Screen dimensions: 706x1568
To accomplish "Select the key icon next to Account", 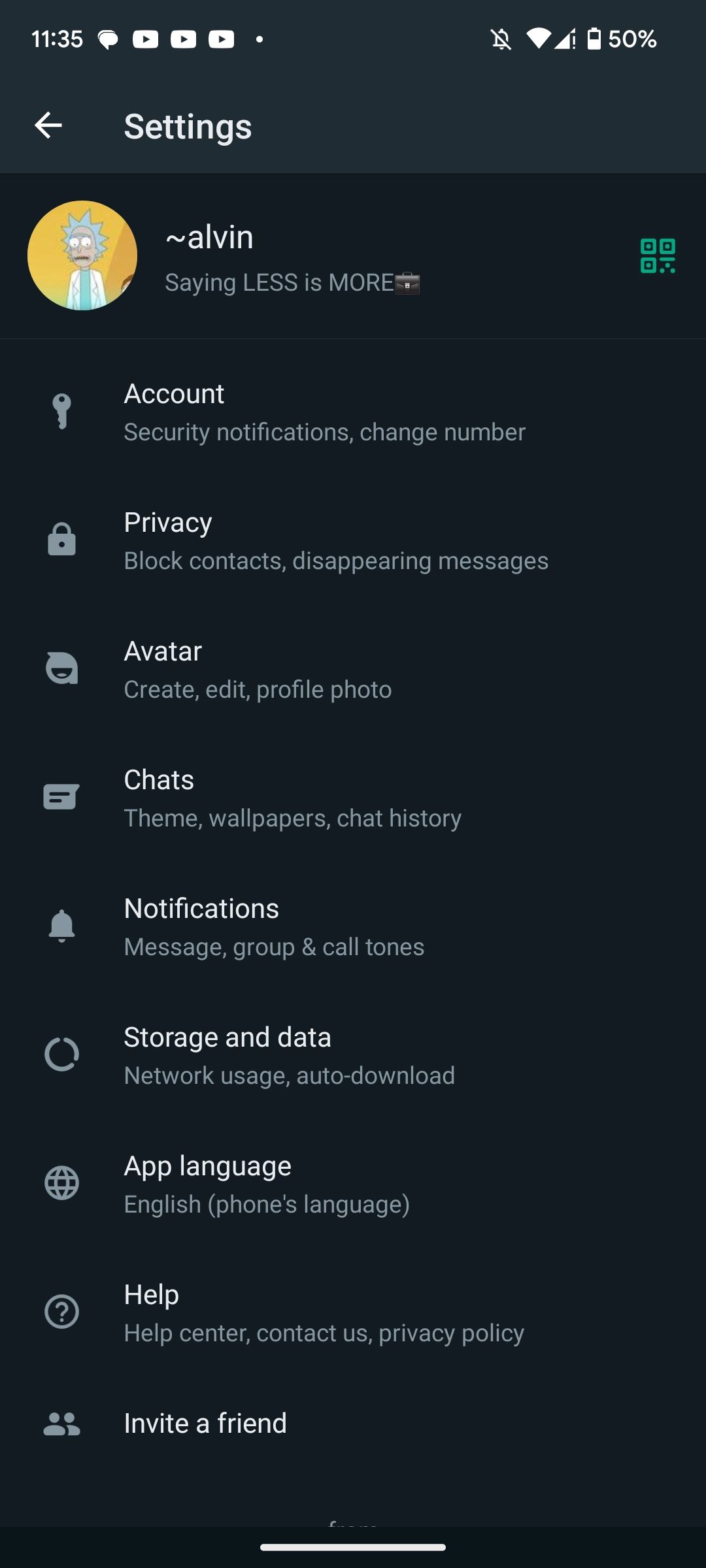I will click(61, 410).
